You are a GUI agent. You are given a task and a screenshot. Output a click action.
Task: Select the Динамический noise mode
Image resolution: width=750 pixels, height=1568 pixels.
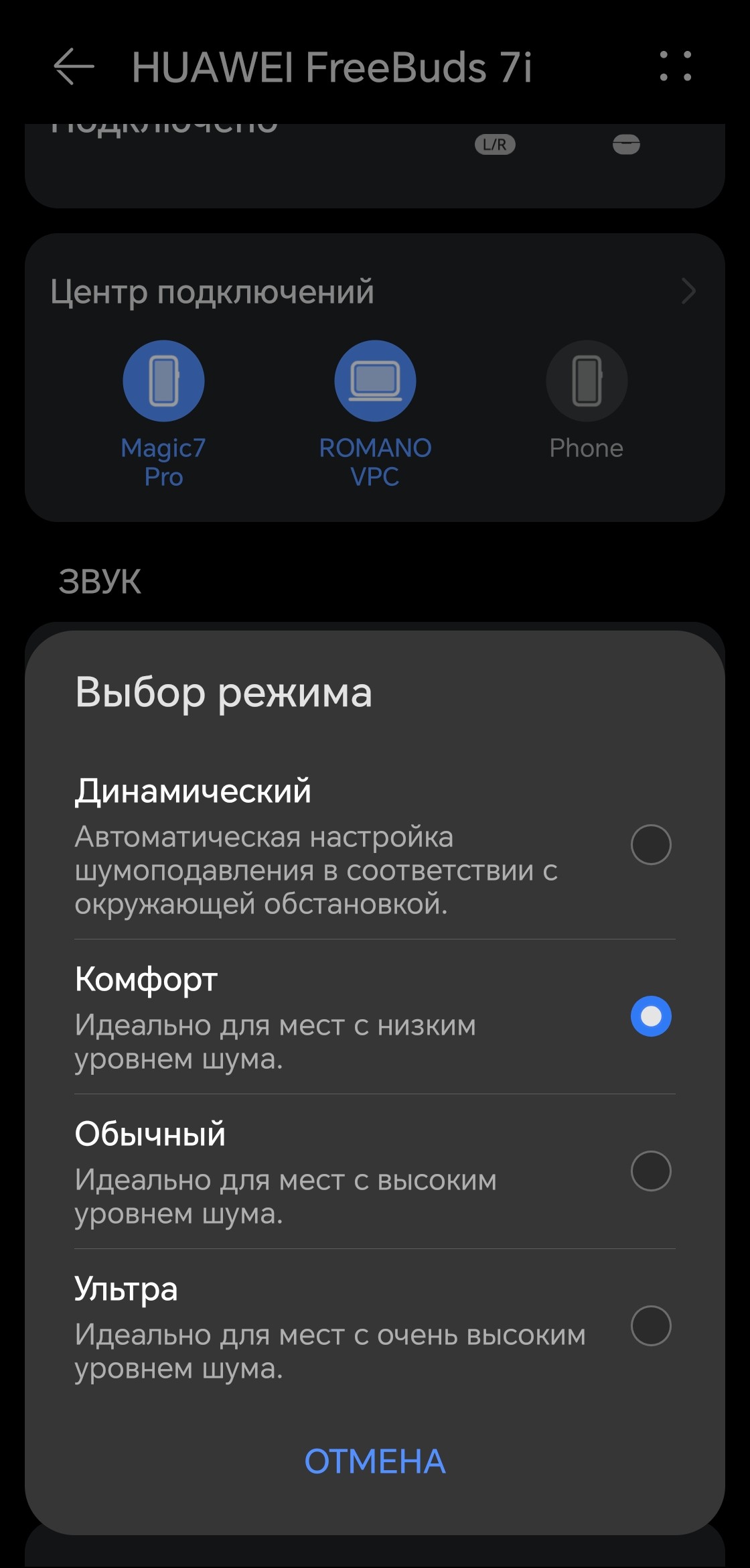point(650,845)
